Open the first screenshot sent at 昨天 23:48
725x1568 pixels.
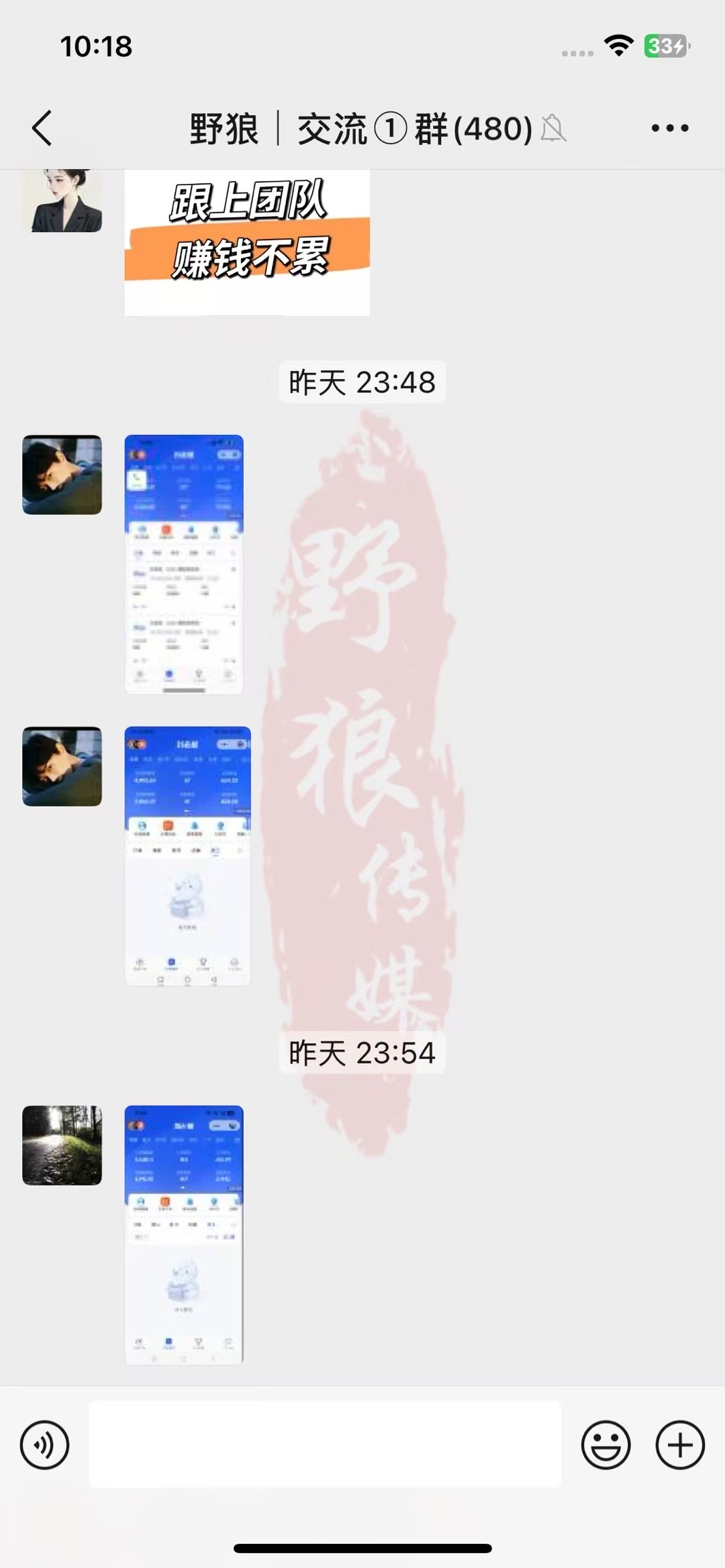(184, 564)
